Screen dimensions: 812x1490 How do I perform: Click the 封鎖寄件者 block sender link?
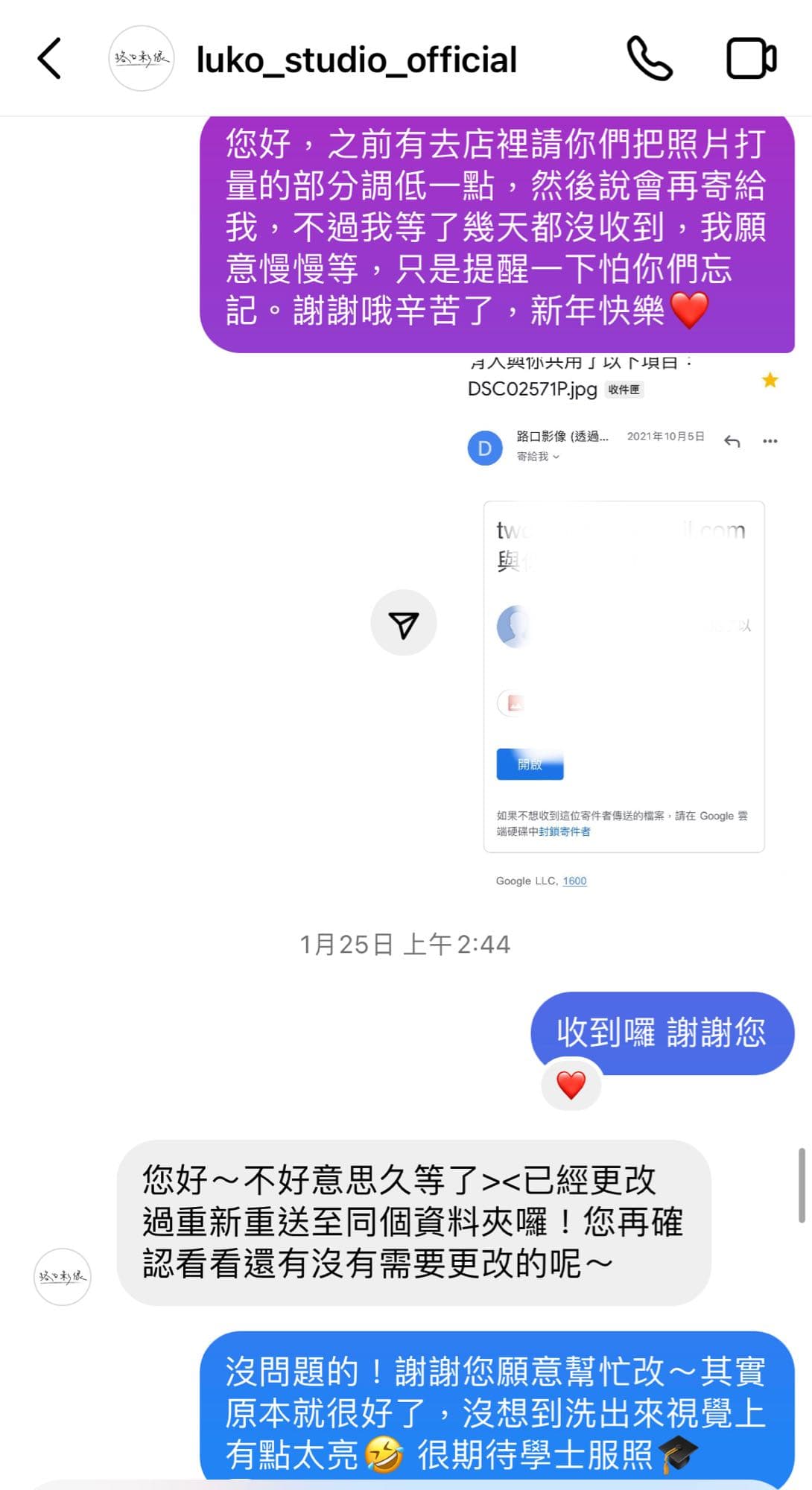[568, 832]
